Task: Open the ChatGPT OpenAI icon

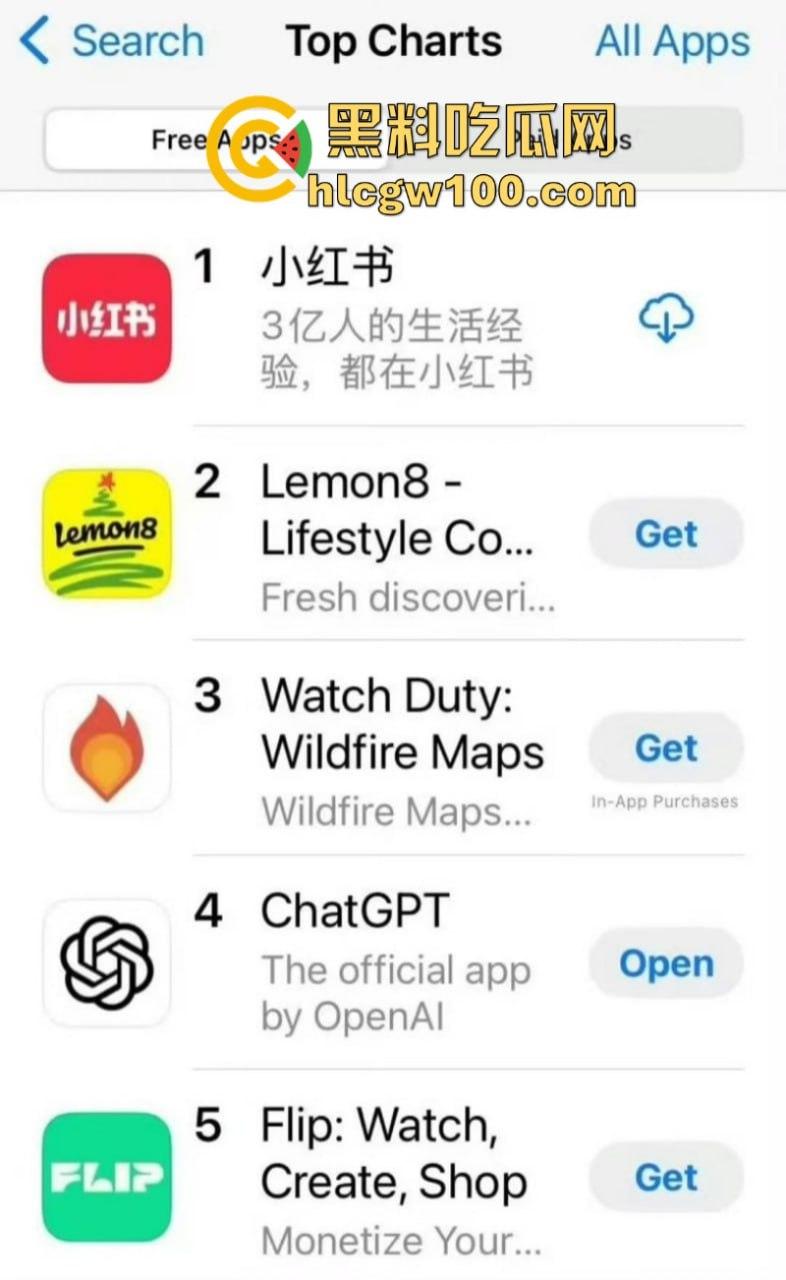Action: coord(106,961)
